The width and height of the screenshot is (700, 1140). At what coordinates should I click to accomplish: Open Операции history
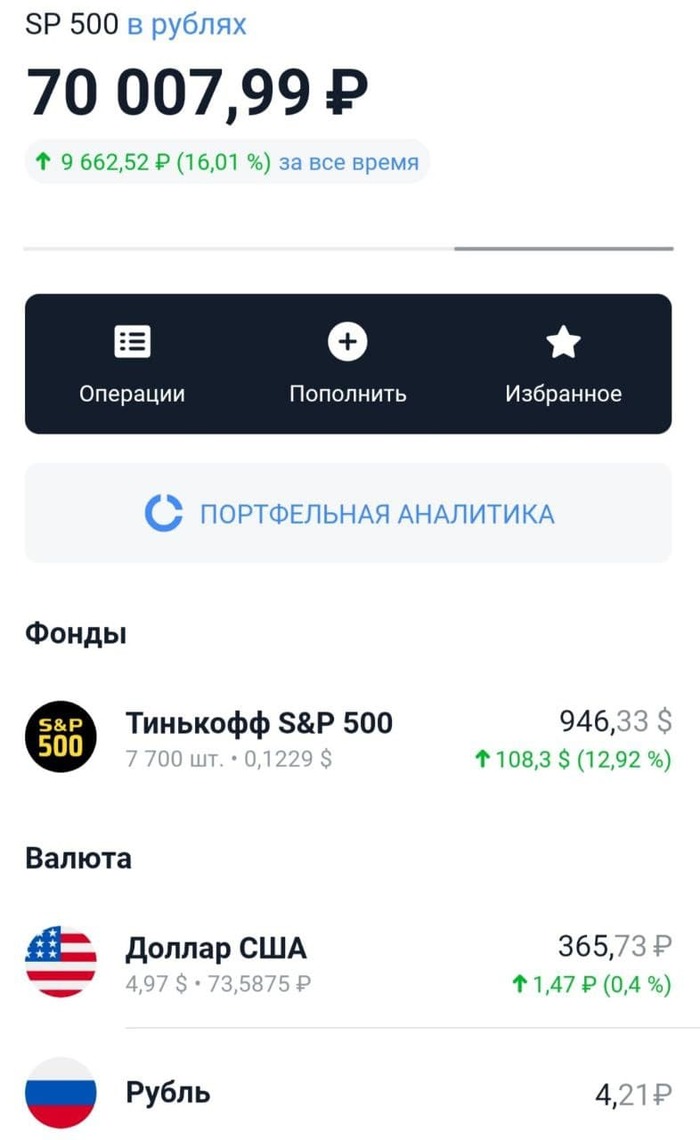pyautogui.click(x=132, y=364)
